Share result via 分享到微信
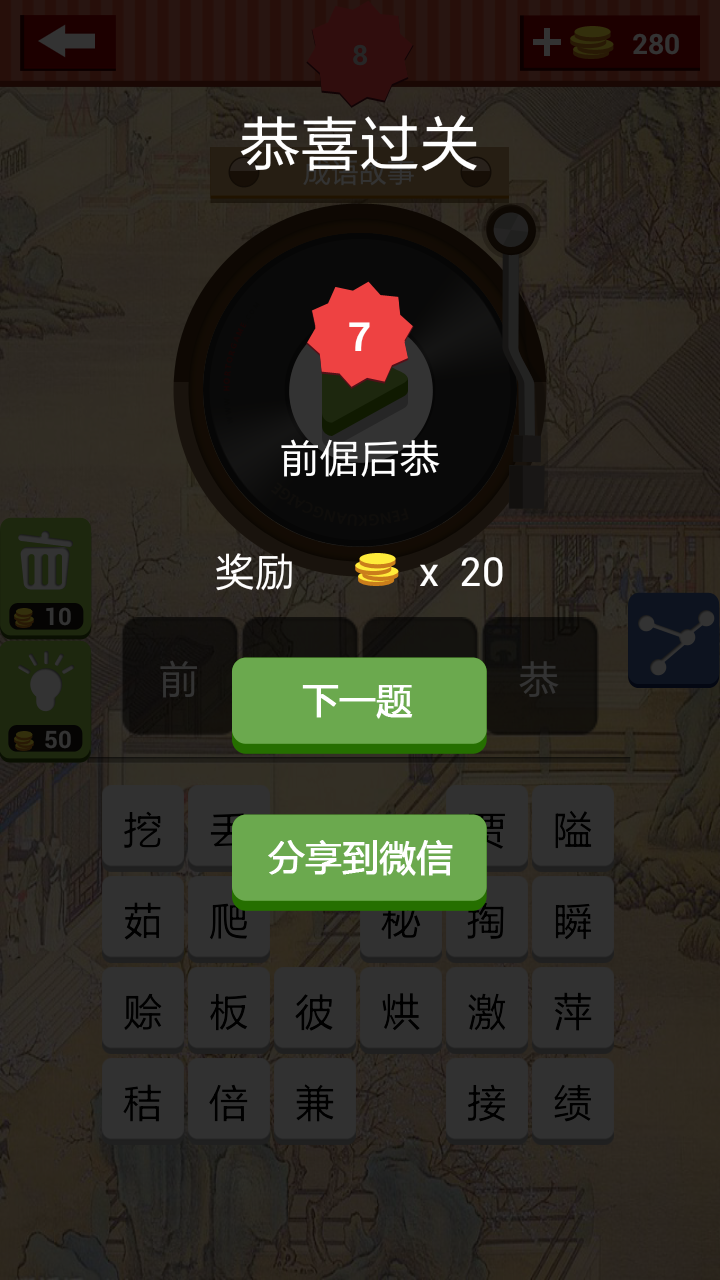Screen dimensions: 720x1280 click(x=359, y=858)
